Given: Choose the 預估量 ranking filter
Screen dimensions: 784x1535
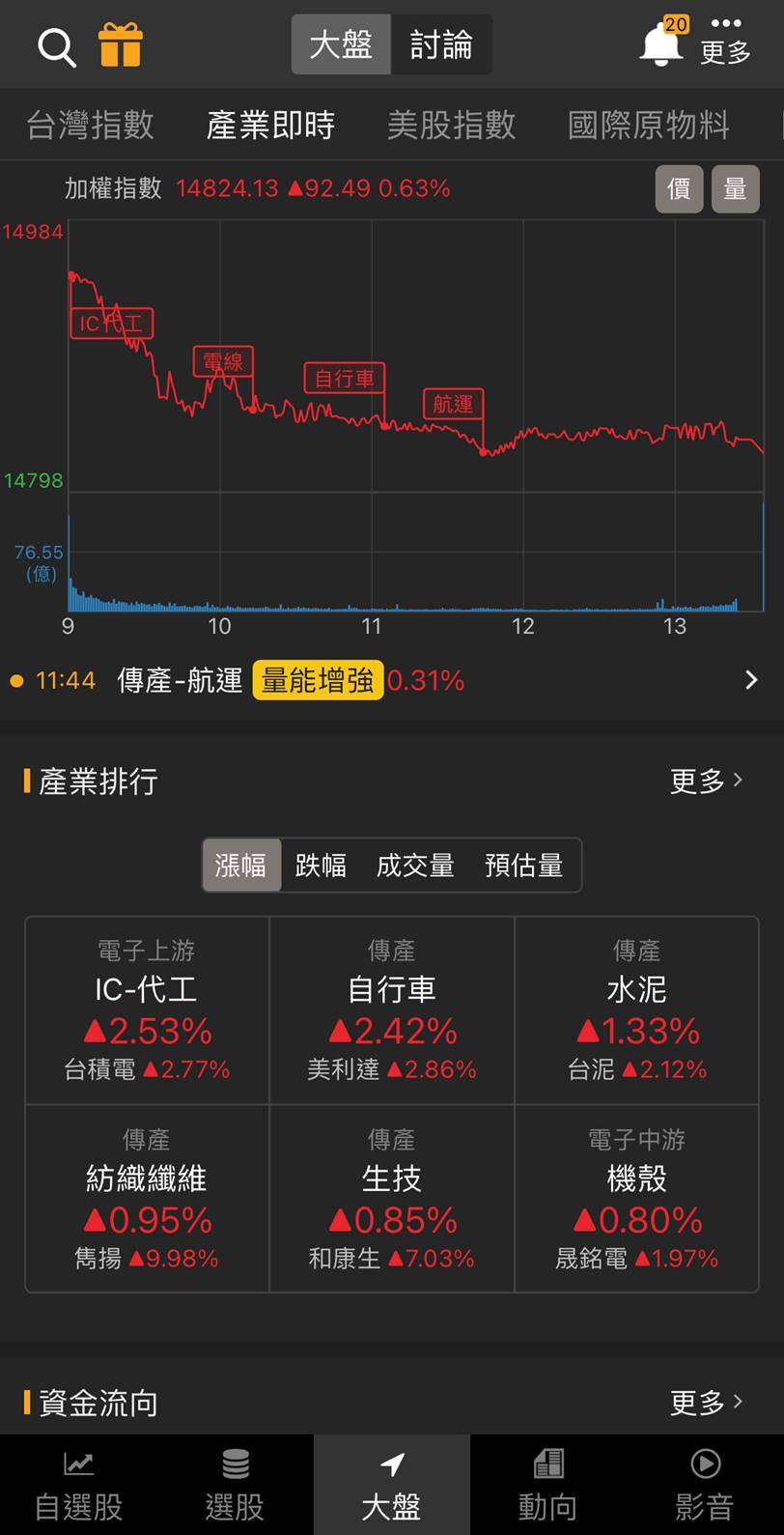Looking at the screenshot, I should (523, 865).
